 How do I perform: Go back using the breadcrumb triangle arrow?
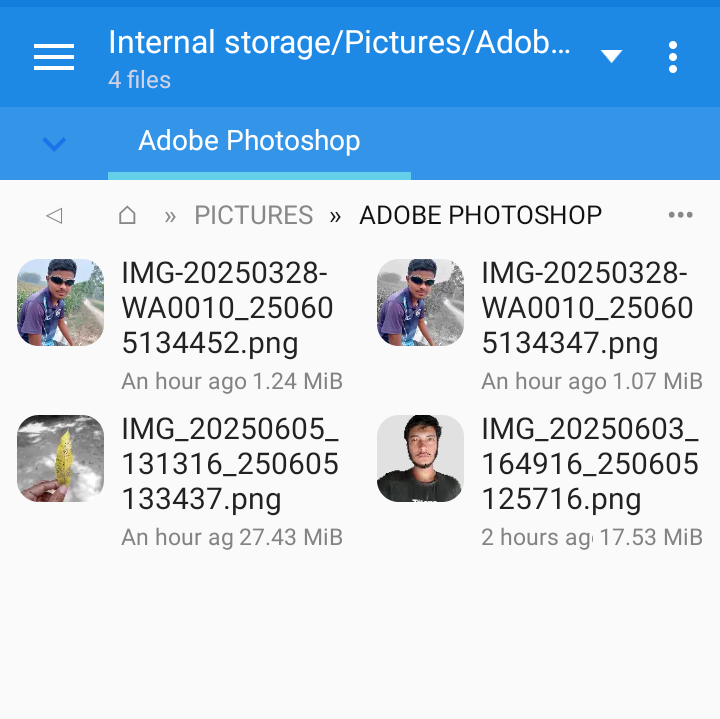(x=55, y=215)
